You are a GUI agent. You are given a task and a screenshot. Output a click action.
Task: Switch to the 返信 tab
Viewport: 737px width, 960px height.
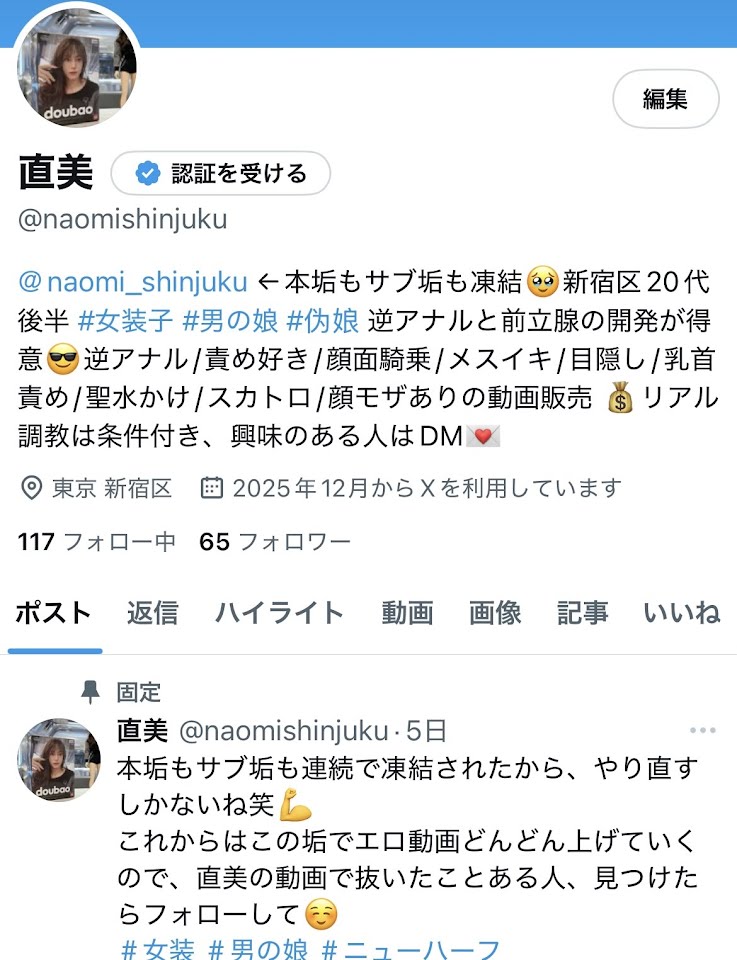(x=152, y=613)
